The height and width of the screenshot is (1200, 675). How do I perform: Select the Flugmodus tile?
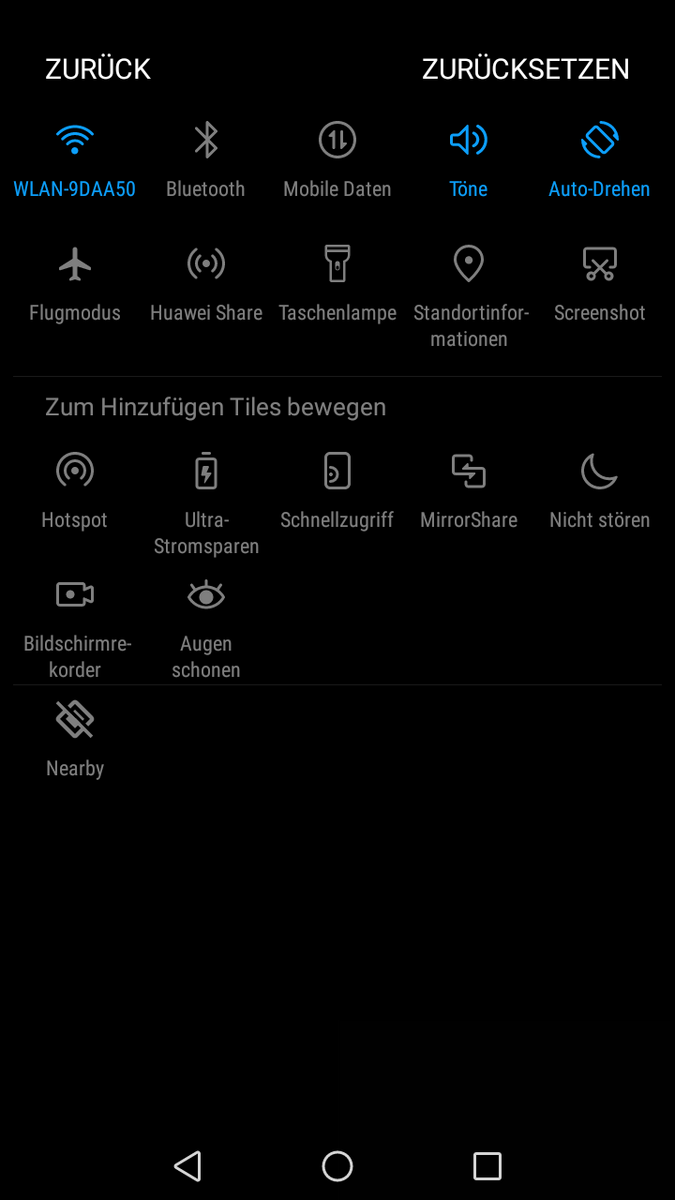(75, 284)
